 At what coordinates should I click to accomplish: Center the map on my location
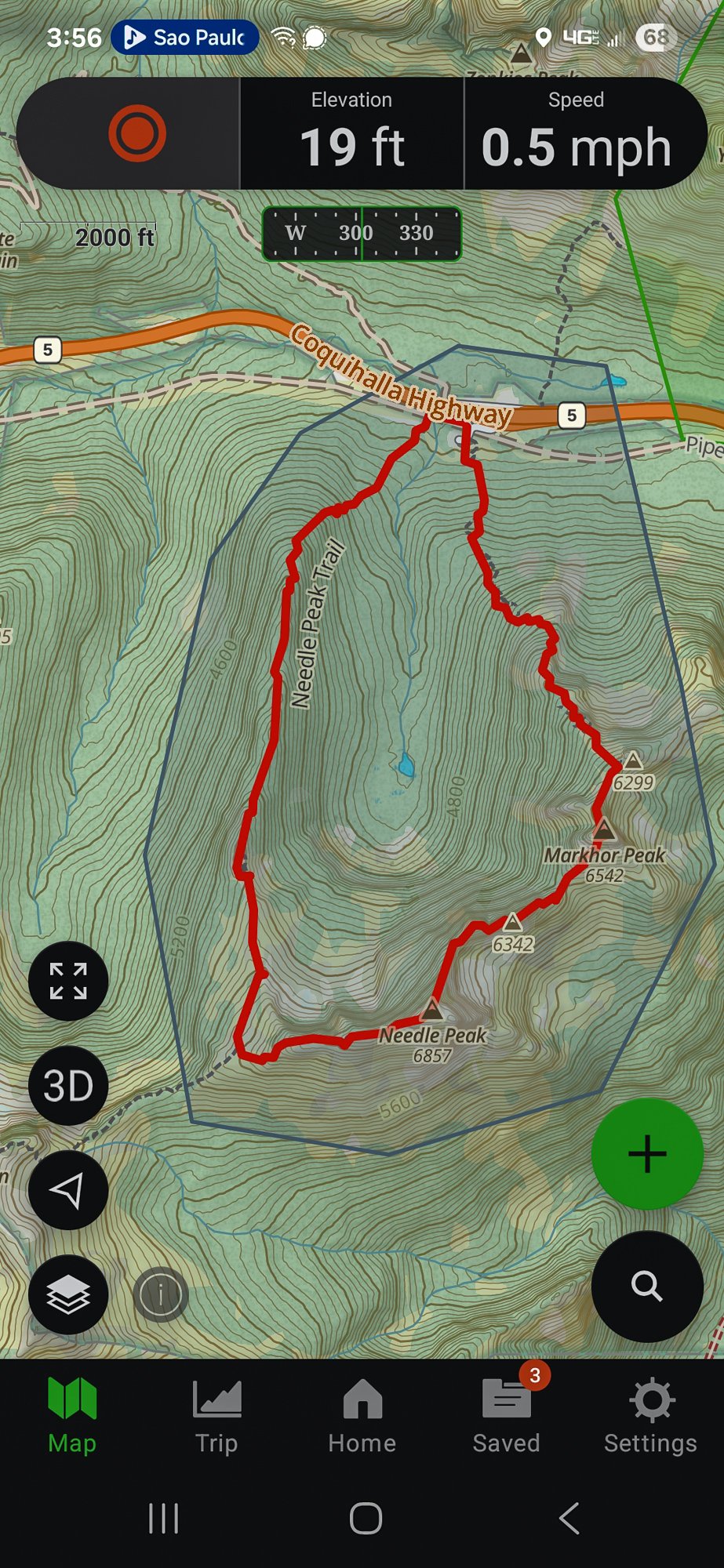(x=68, y=1190)
